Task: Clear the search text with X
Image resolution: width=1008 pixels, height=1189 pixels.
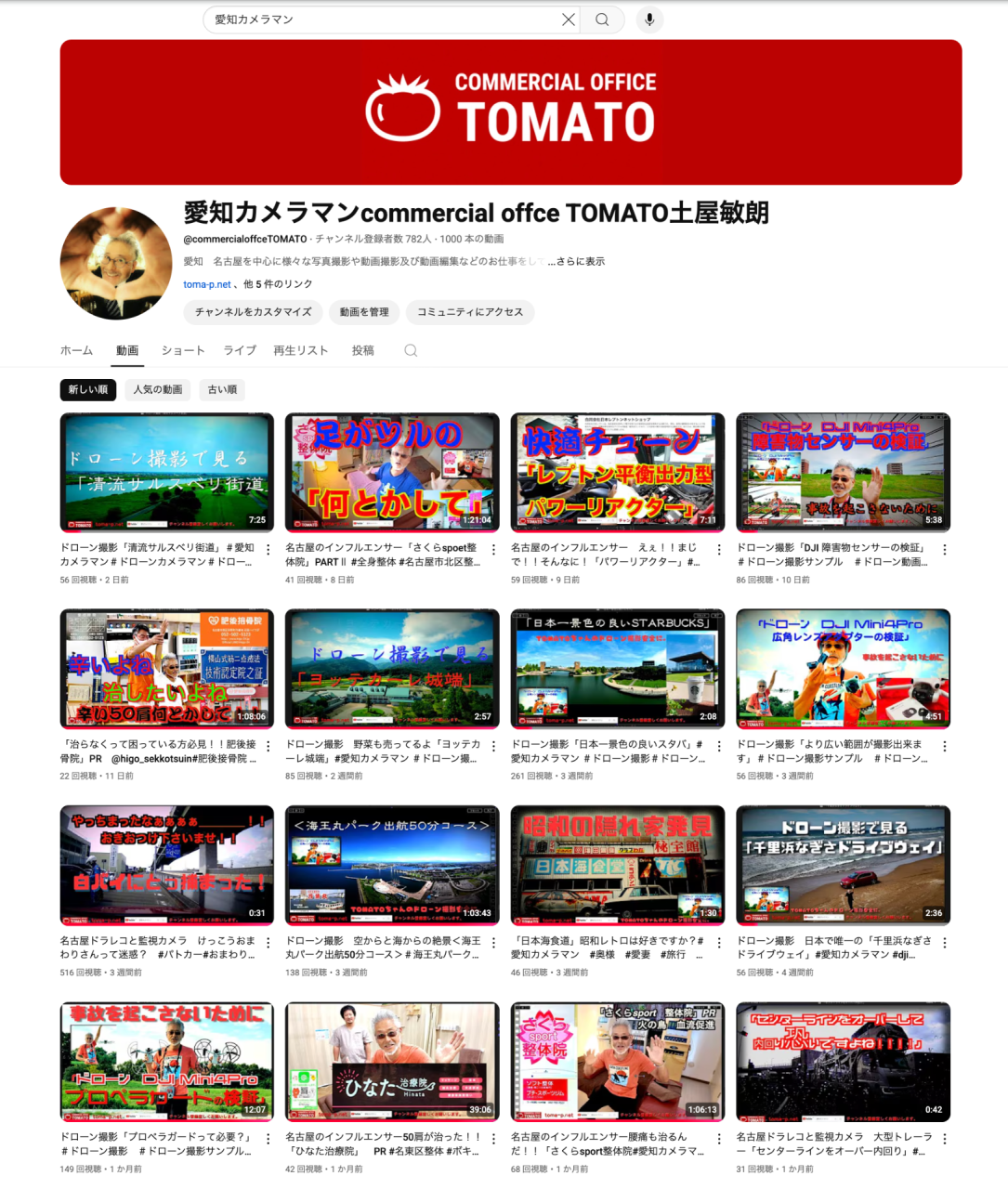Action: pyautogui.click(x=569, y=20)
